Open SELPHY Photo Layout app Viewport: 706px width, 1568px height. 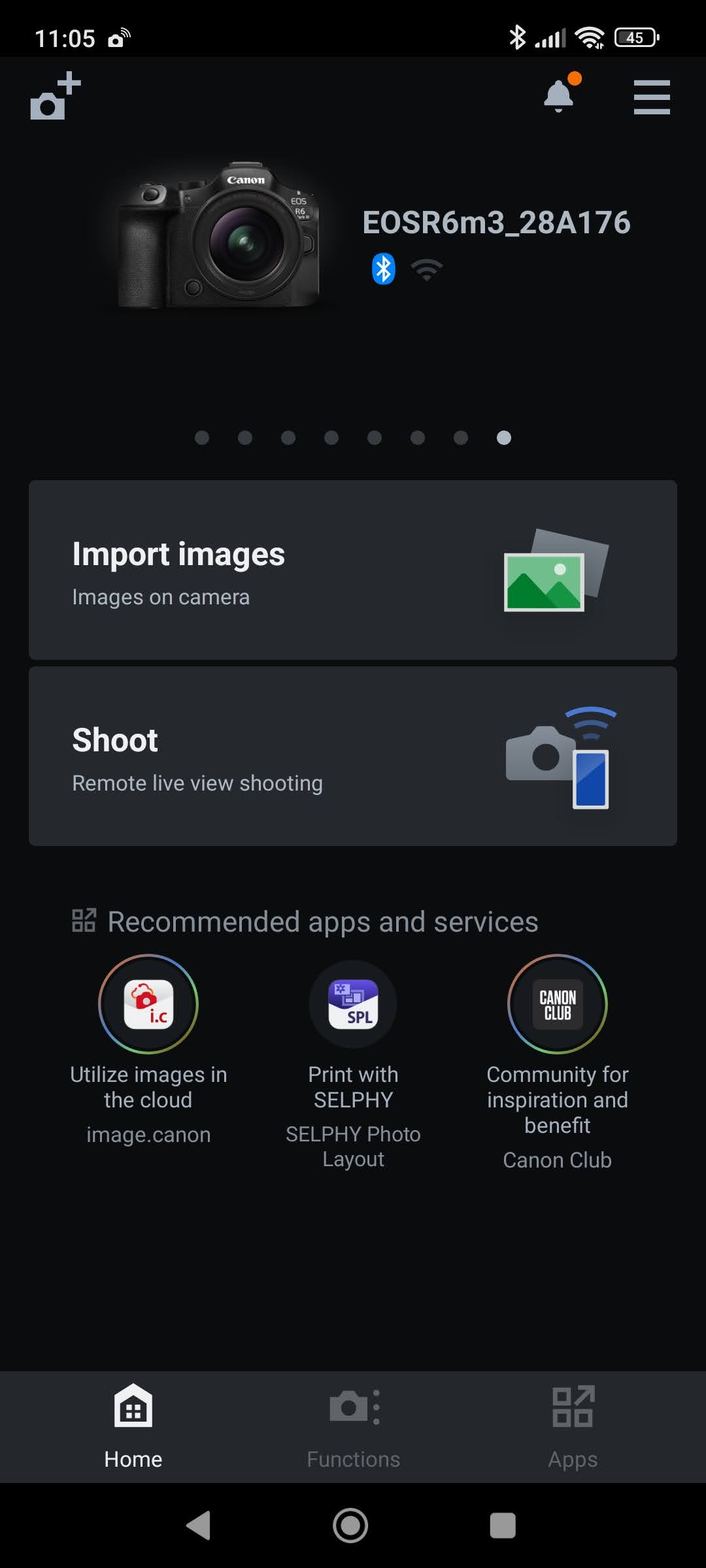coord(353,1004)
